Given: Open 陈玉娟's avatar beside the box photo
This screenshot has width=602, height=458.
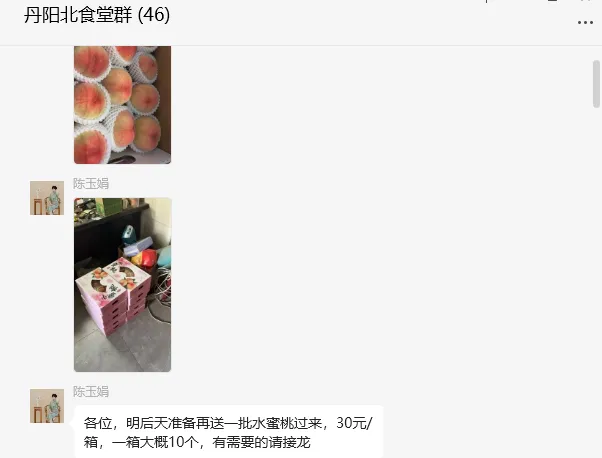Looking at the screenshot, I should (x=47, y=198).
